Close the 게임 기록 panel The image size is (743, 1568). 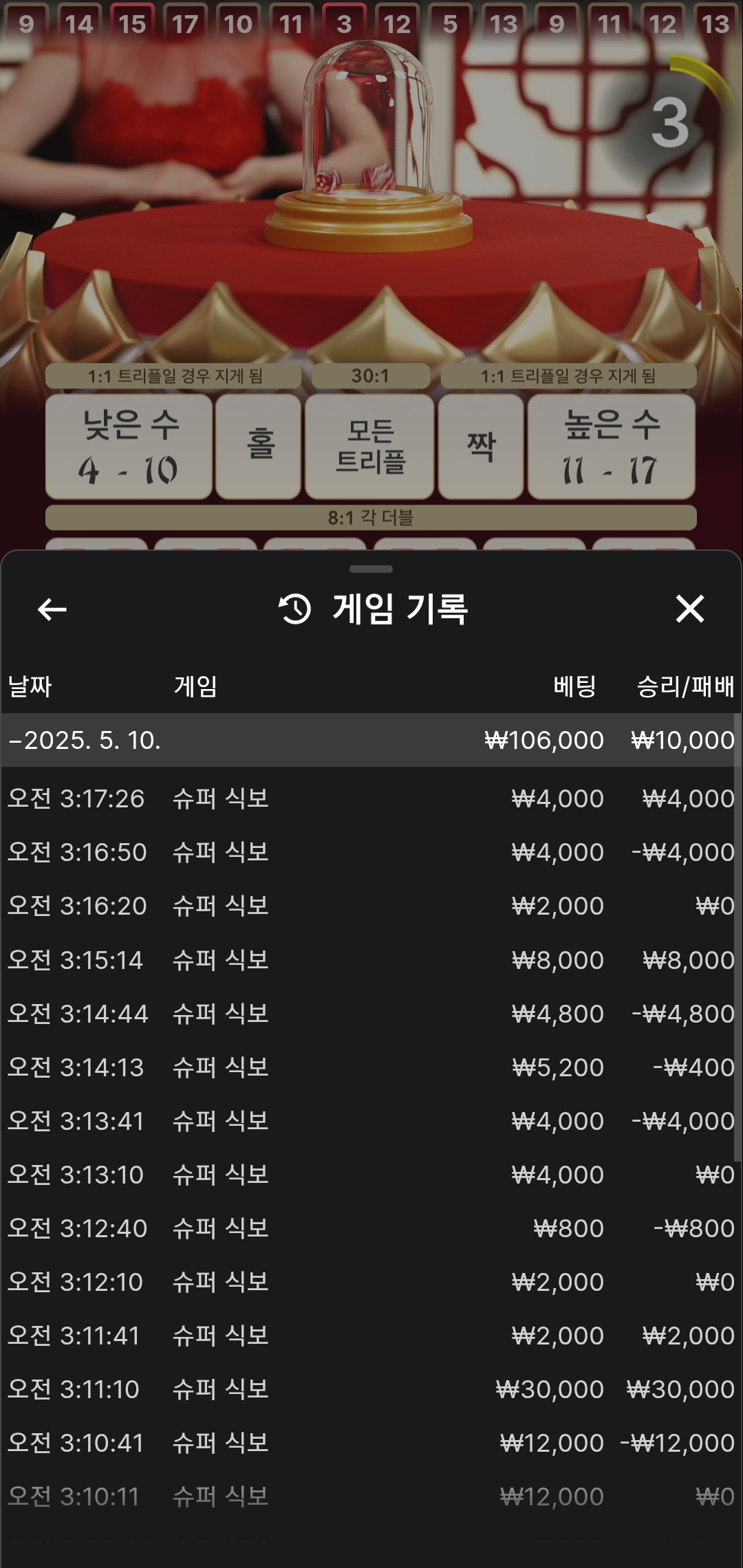689,609
